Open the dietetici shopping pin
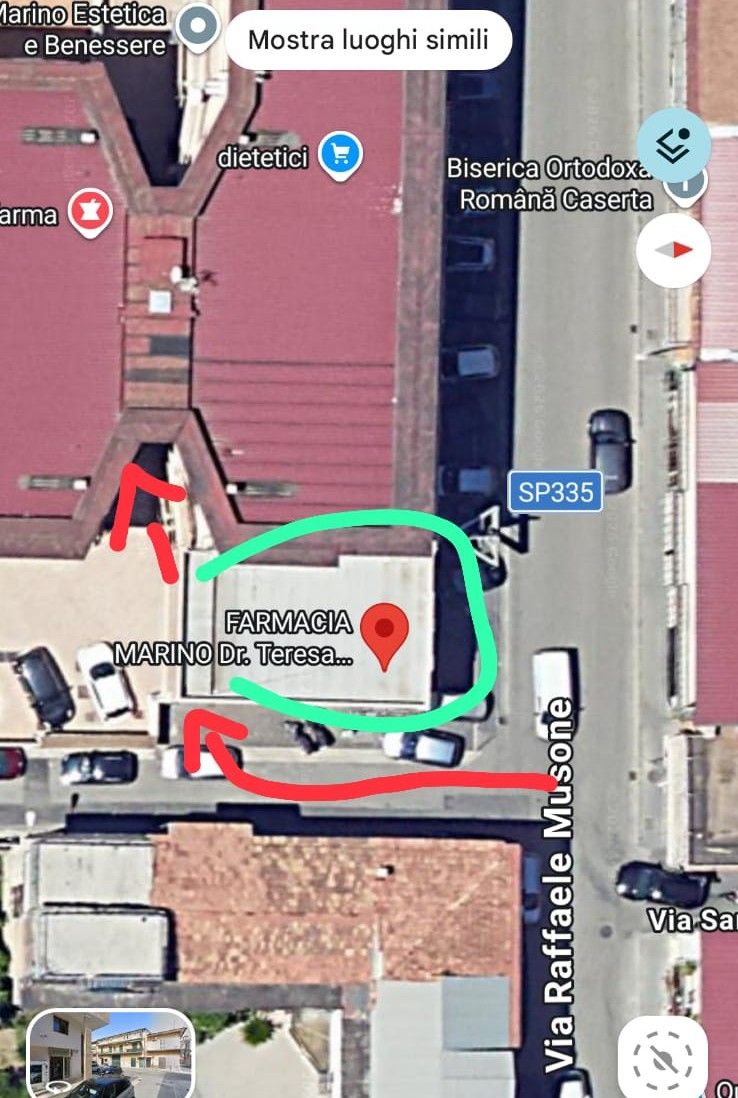Viewport: 738px width, 1098px height. [x=340, y=157]
